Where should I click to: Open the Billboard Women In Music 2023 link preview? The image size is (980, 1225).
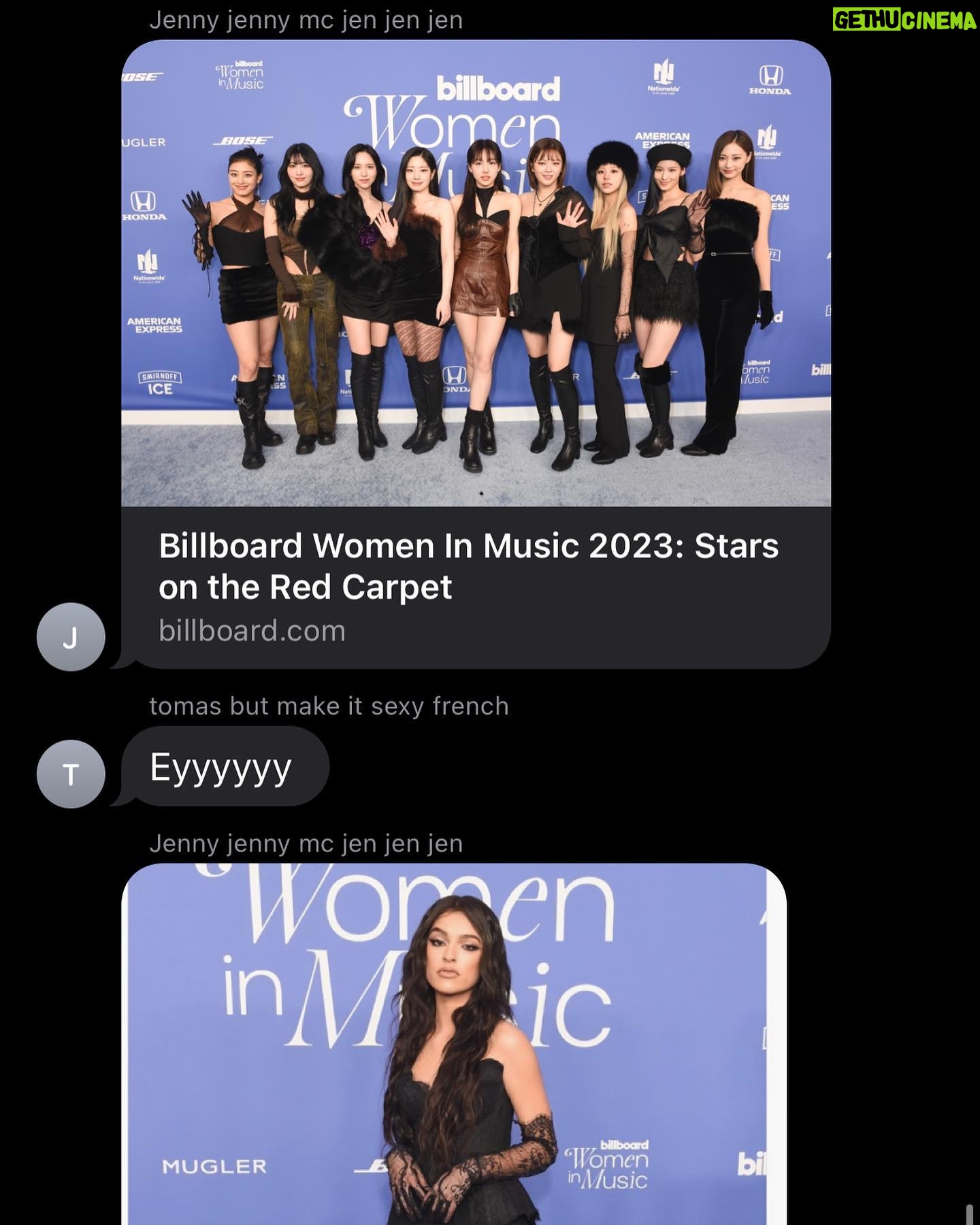[x=476, y=587]
